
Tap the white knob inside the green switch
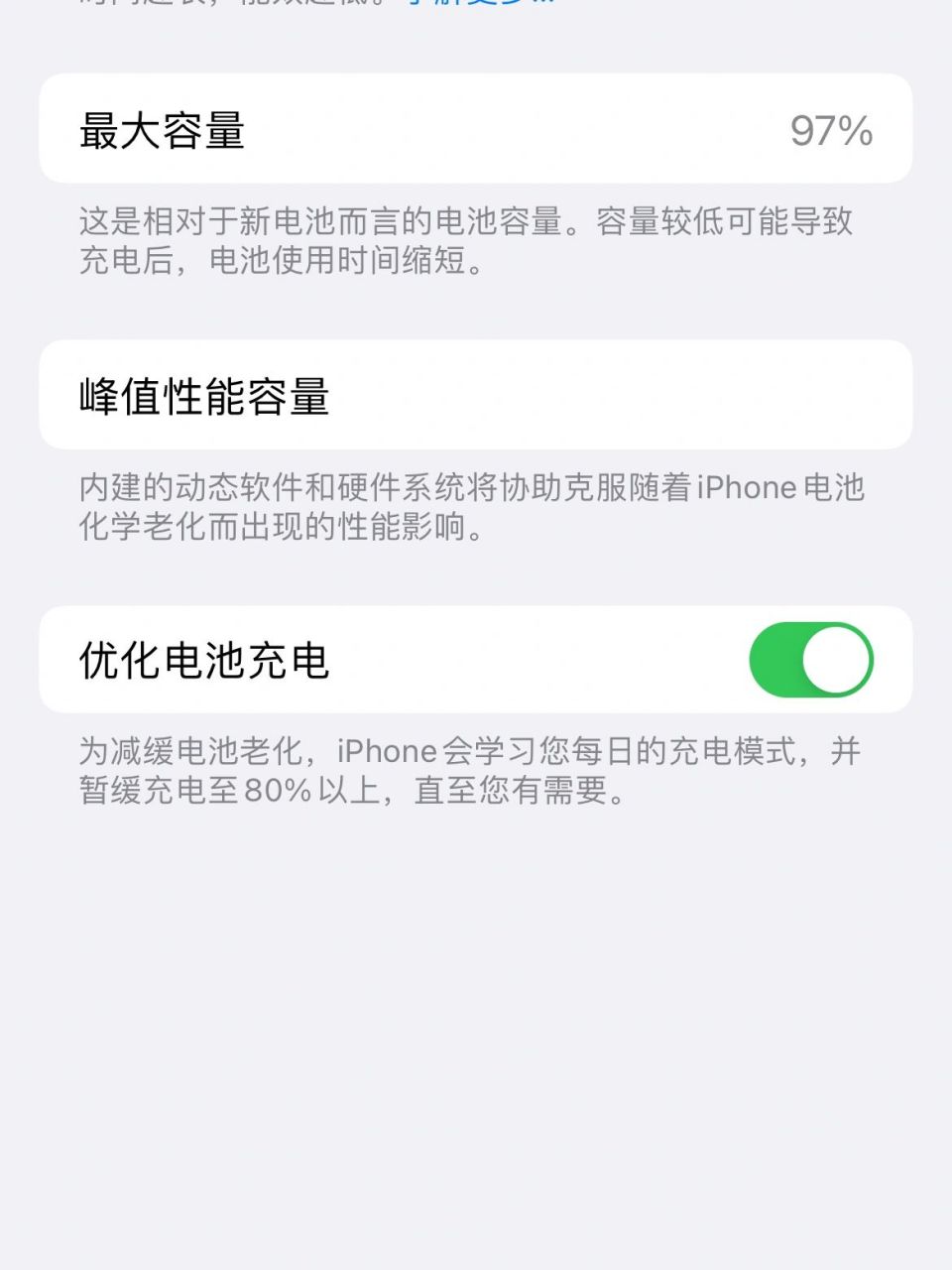tap(838, 660)
